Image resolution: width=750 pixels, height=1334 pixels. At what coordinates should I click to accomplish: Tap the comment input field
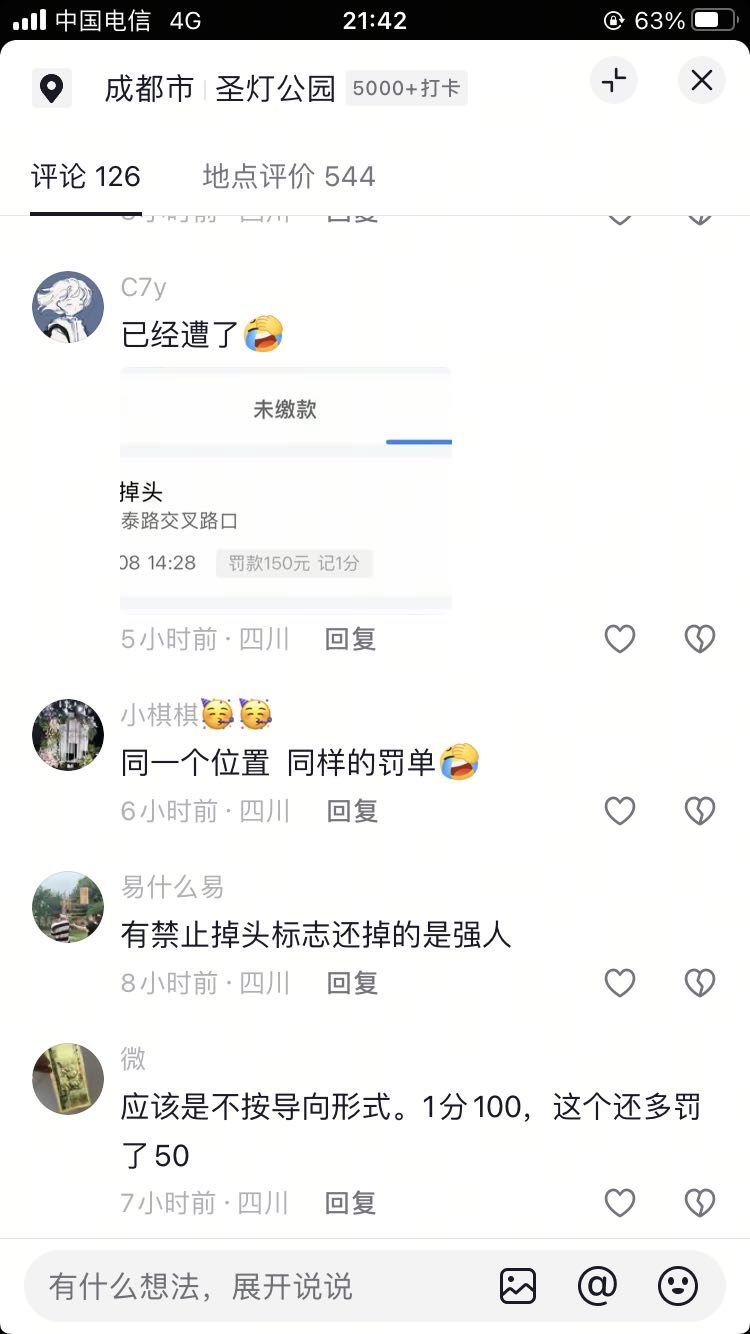250,1286
